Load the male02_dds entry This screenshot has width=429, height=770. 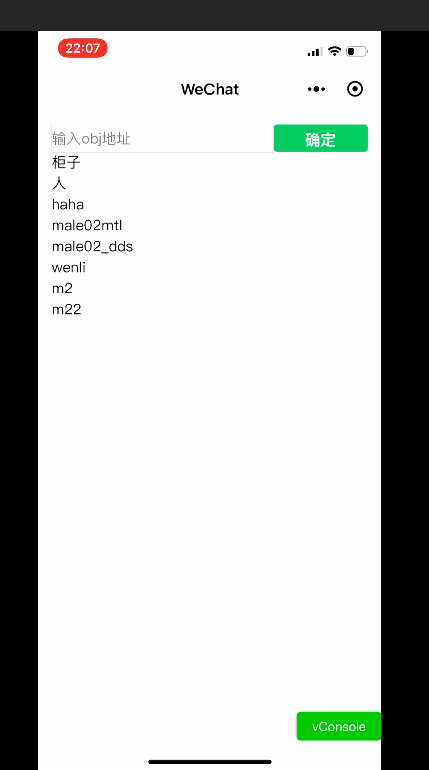tap(92, 247)
